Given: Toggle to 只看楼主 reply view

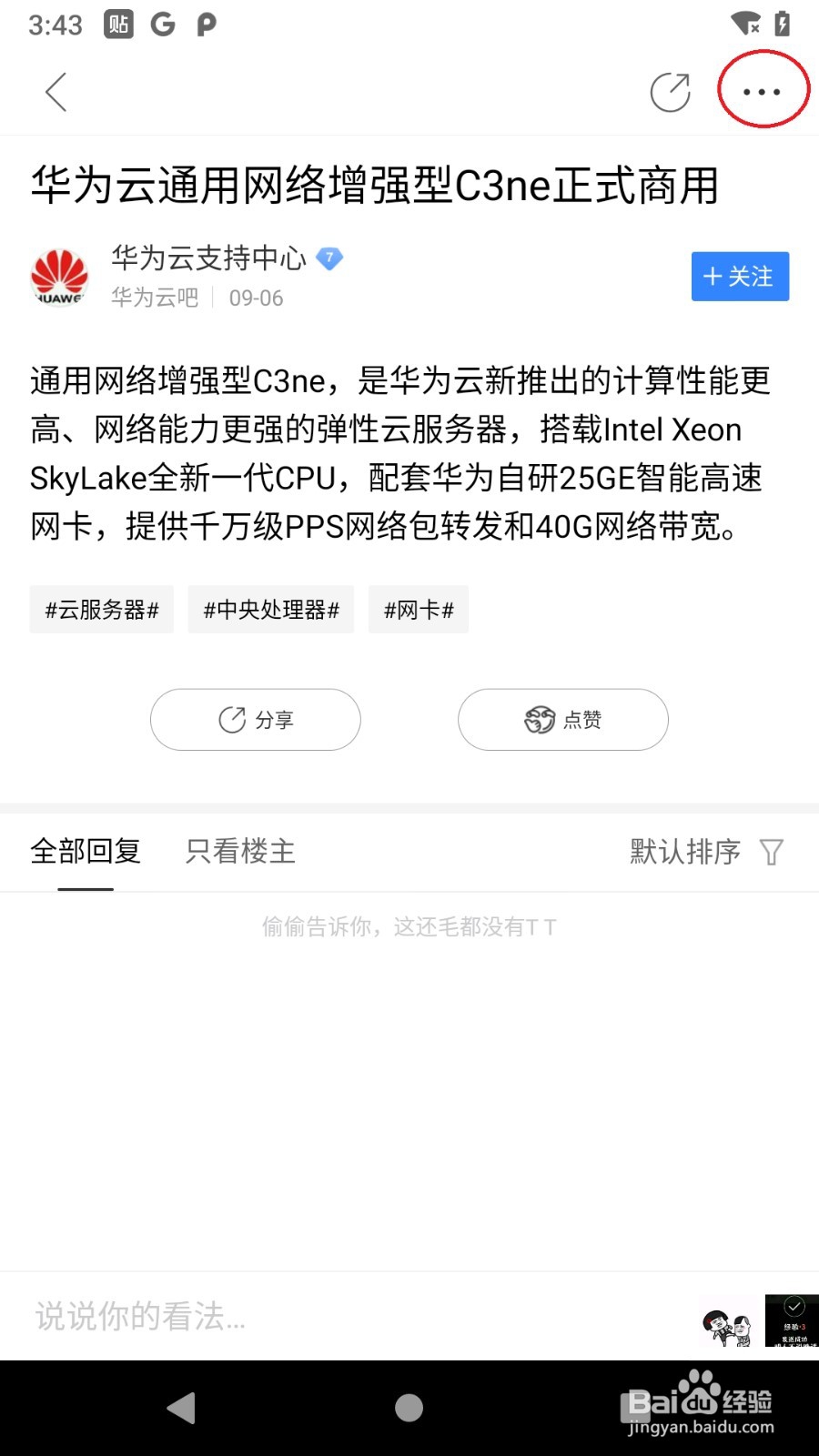Looking at the screenshot, I should [x=238, y=851].
